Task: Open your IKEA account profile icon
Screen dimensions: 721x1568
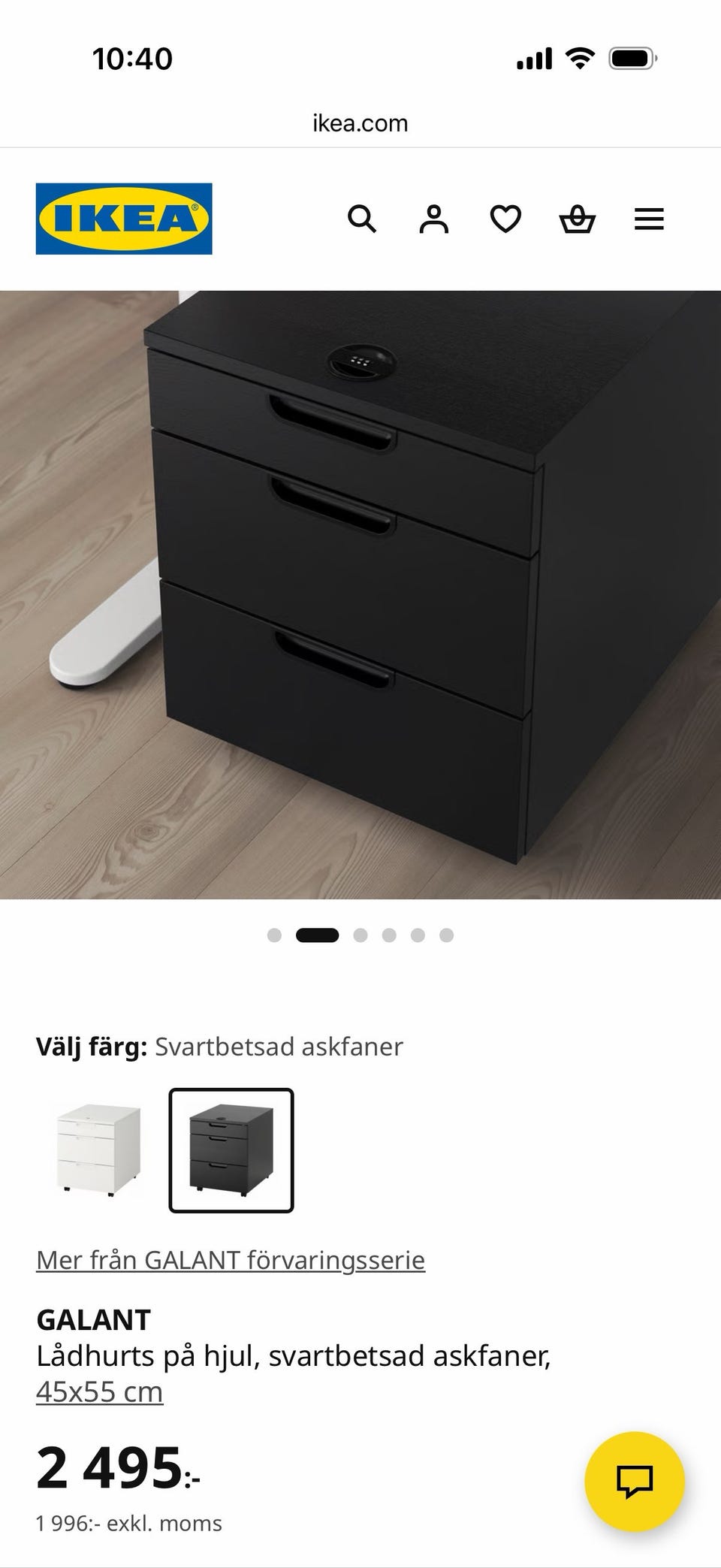Action: pos(434,219)
